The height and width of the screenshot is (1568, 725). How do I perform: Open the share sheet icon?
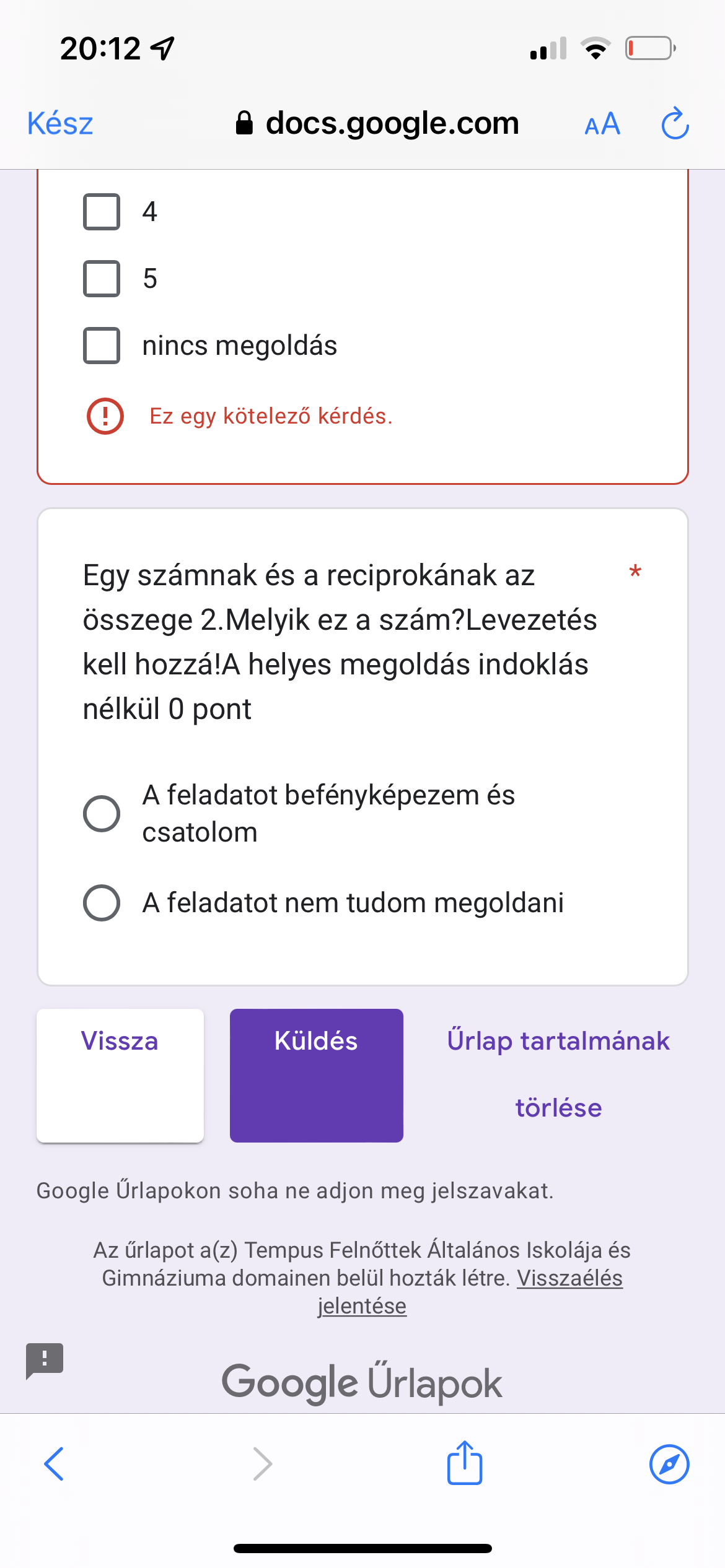point(465,1464)
